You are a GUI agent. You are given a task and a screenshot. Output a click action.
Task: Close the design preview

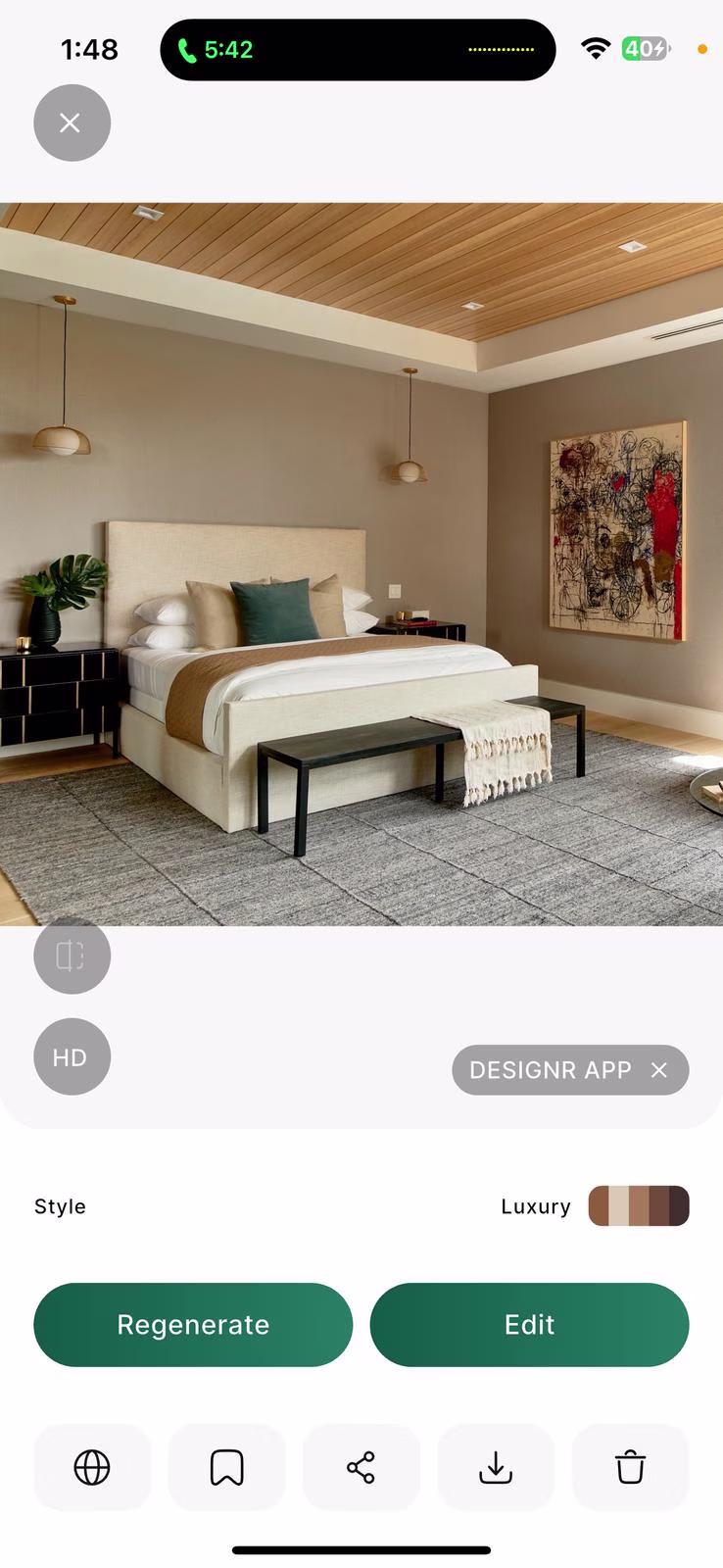pos(72,122)
